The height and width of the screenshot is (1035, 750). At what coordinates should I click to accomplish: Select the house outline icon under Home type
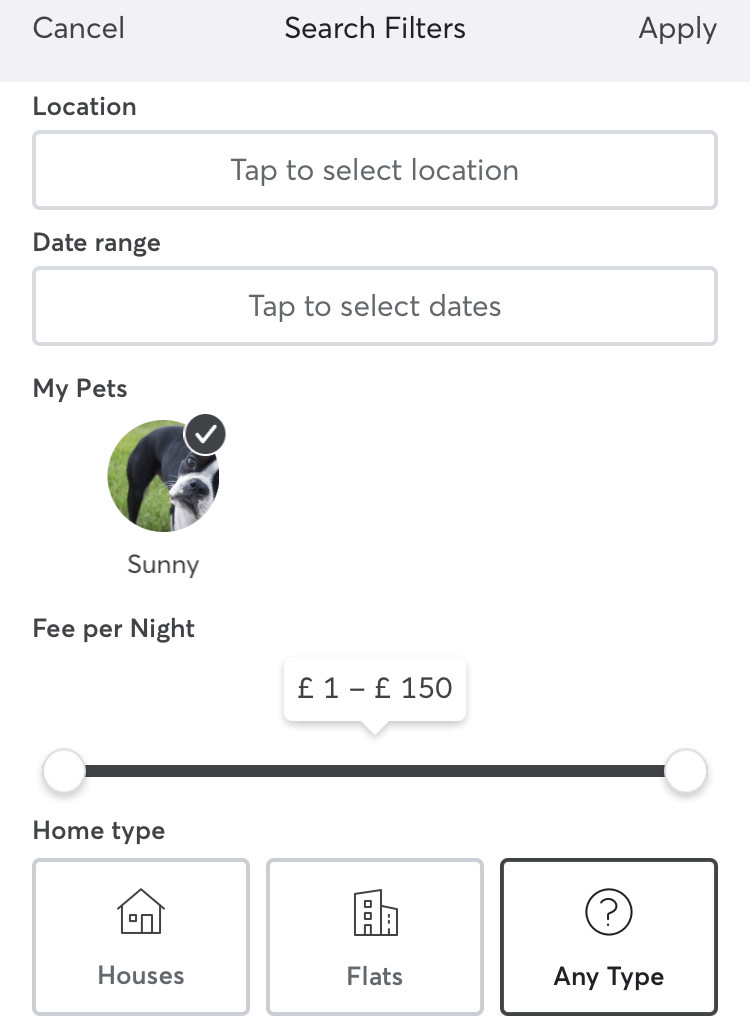[x=140, y=912]
